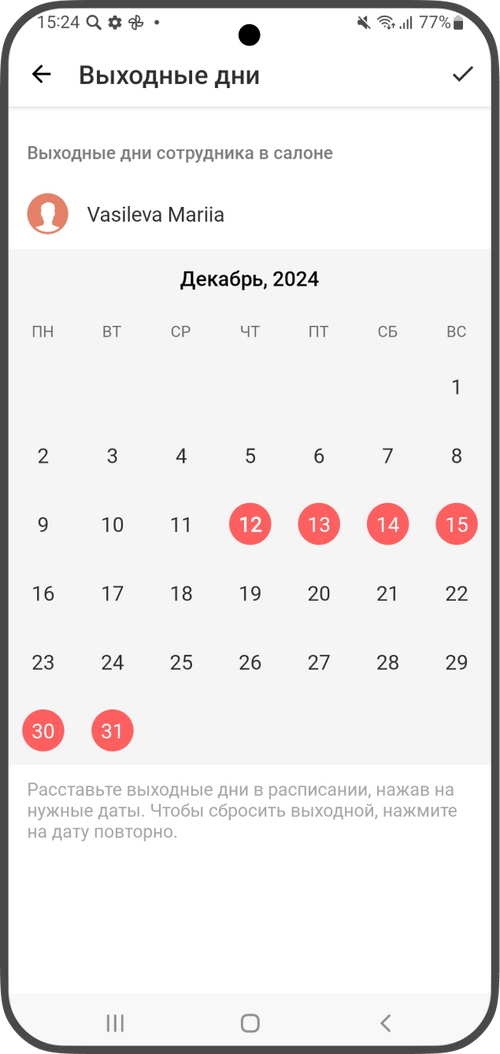The width and height of the screenshot is (500, 1054).
Task: Deselect the 30th of December
Action: (44, 731)
